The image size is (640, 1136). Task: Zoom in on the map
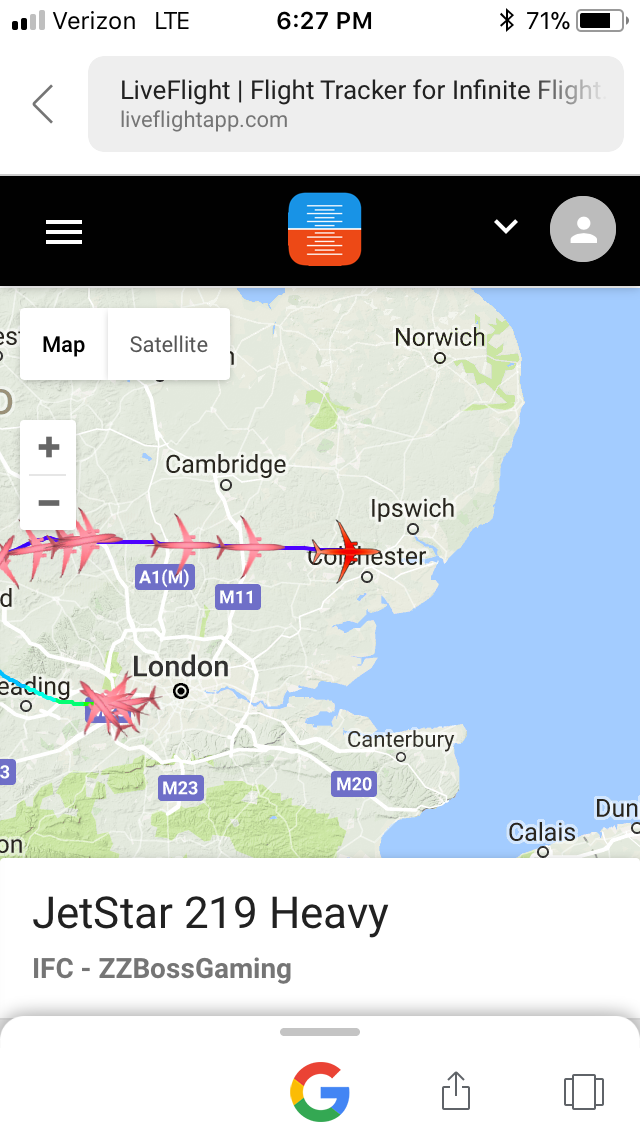[48, 447]
